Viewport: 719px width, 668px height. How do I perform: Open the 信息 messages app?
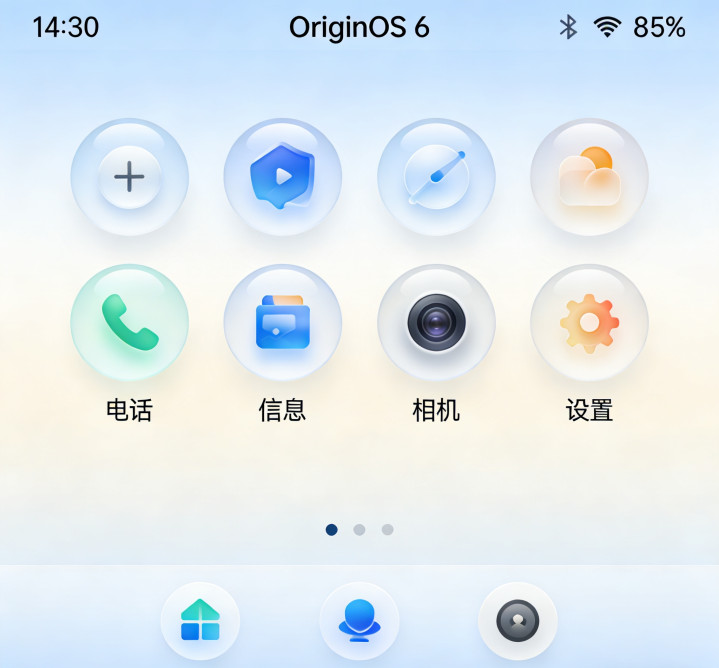click(x=283, y=323)
